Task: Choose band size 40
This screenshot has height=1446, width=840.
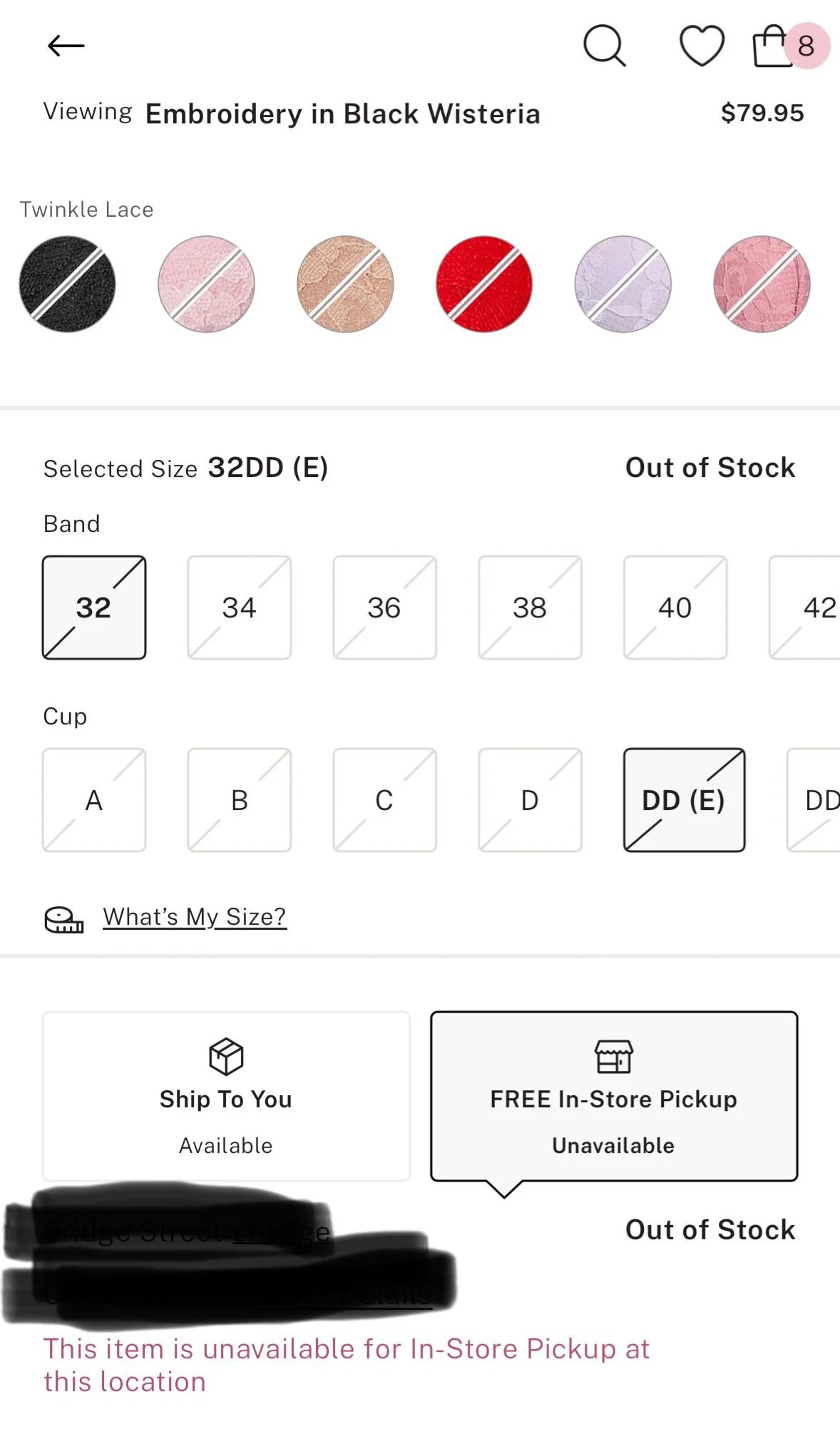Action: 674,607
